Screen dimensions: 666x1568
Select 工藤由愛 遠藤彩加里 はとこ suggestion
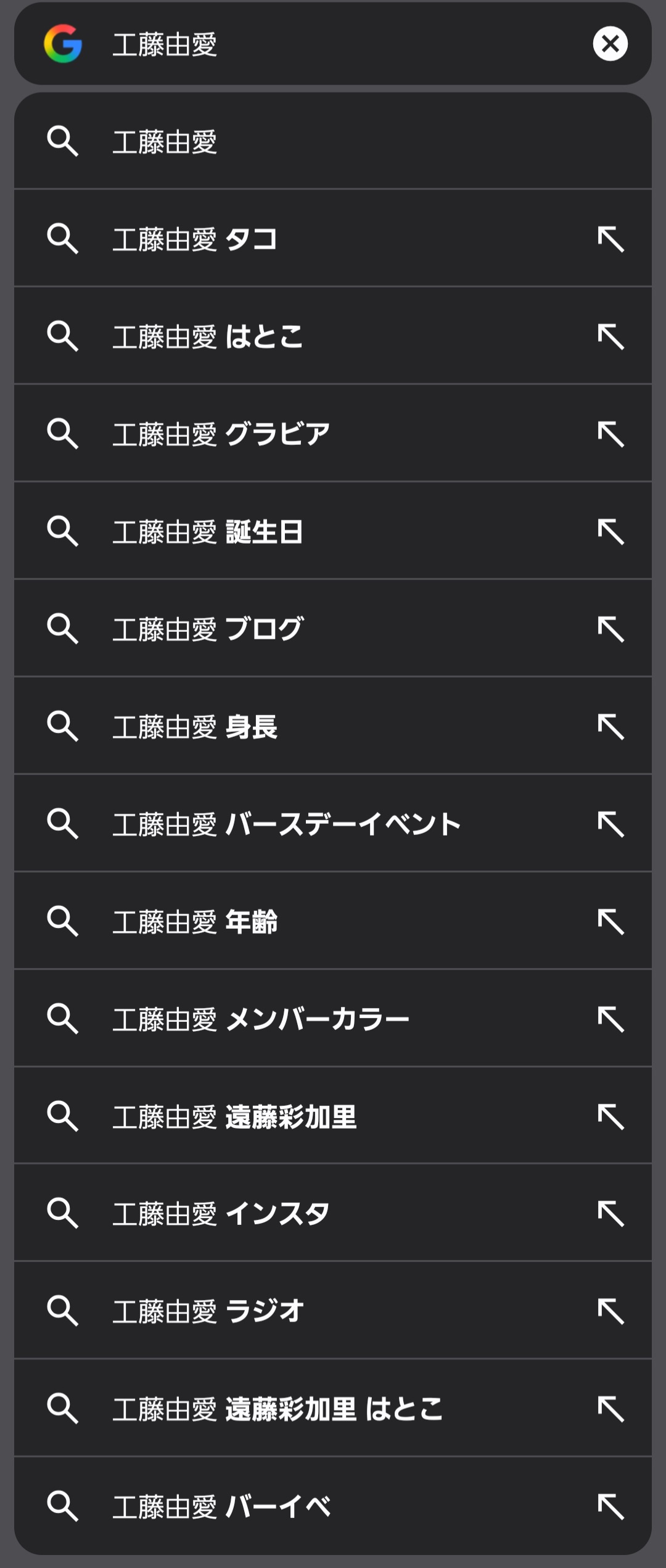tap(333, 1409)
